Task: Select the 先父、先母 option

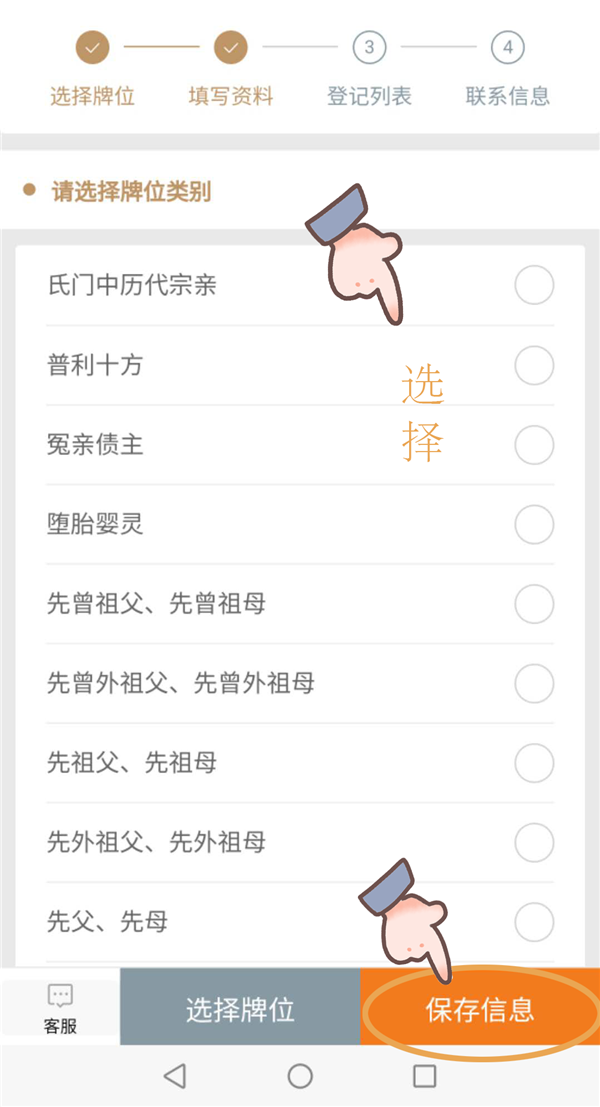Action: [534, 922]
